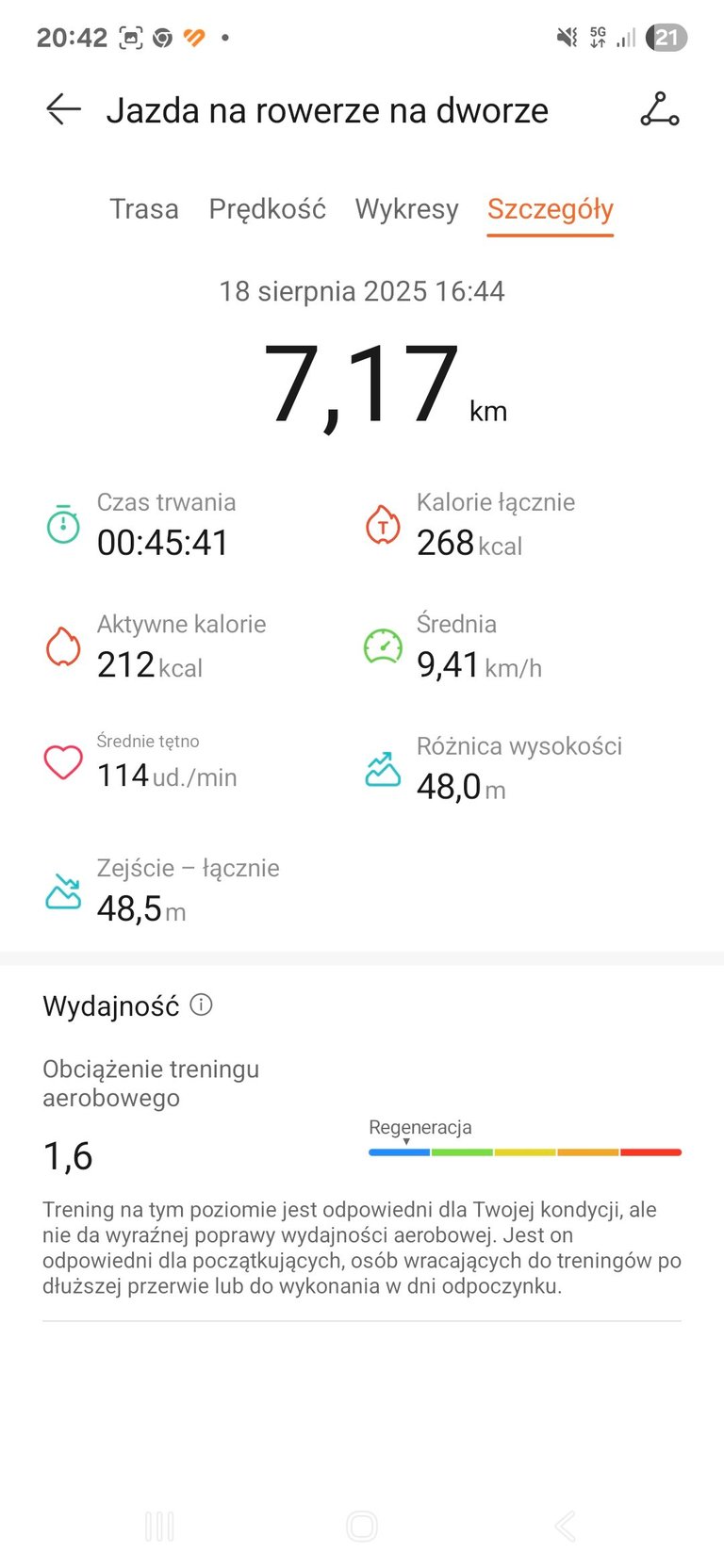
Task: Go back using the top arrow
Action: (63, 109)
